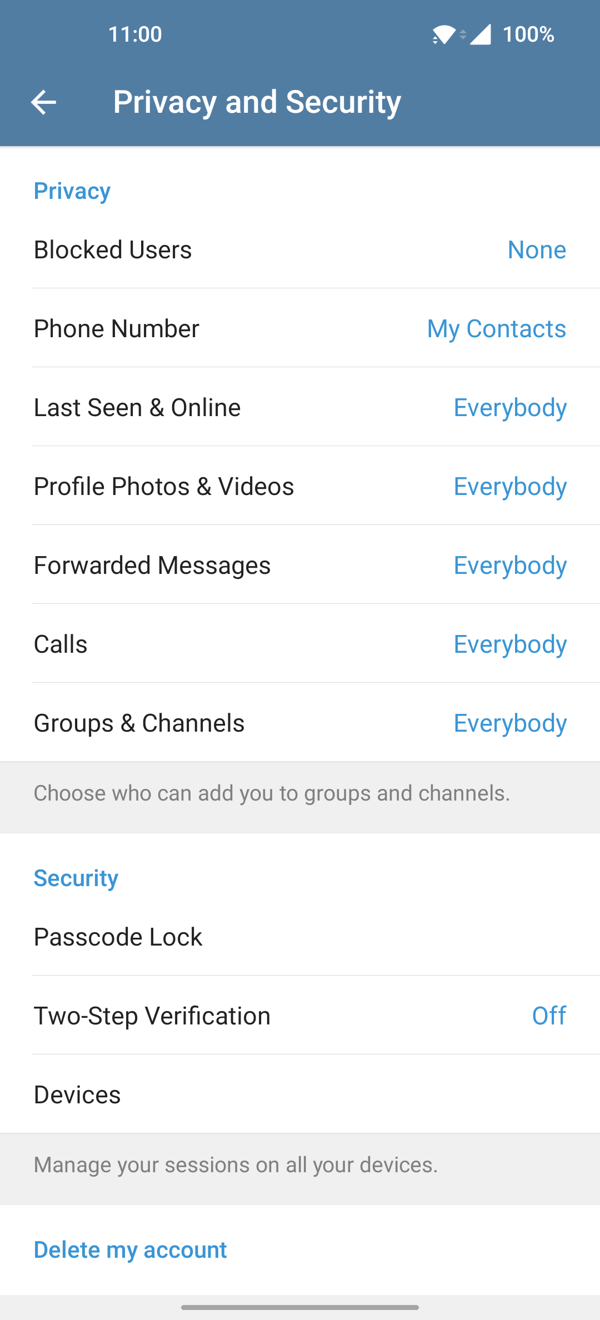Open Groups & Channels privacy
Screen dimensions: 600x1320
pos(300,724)
